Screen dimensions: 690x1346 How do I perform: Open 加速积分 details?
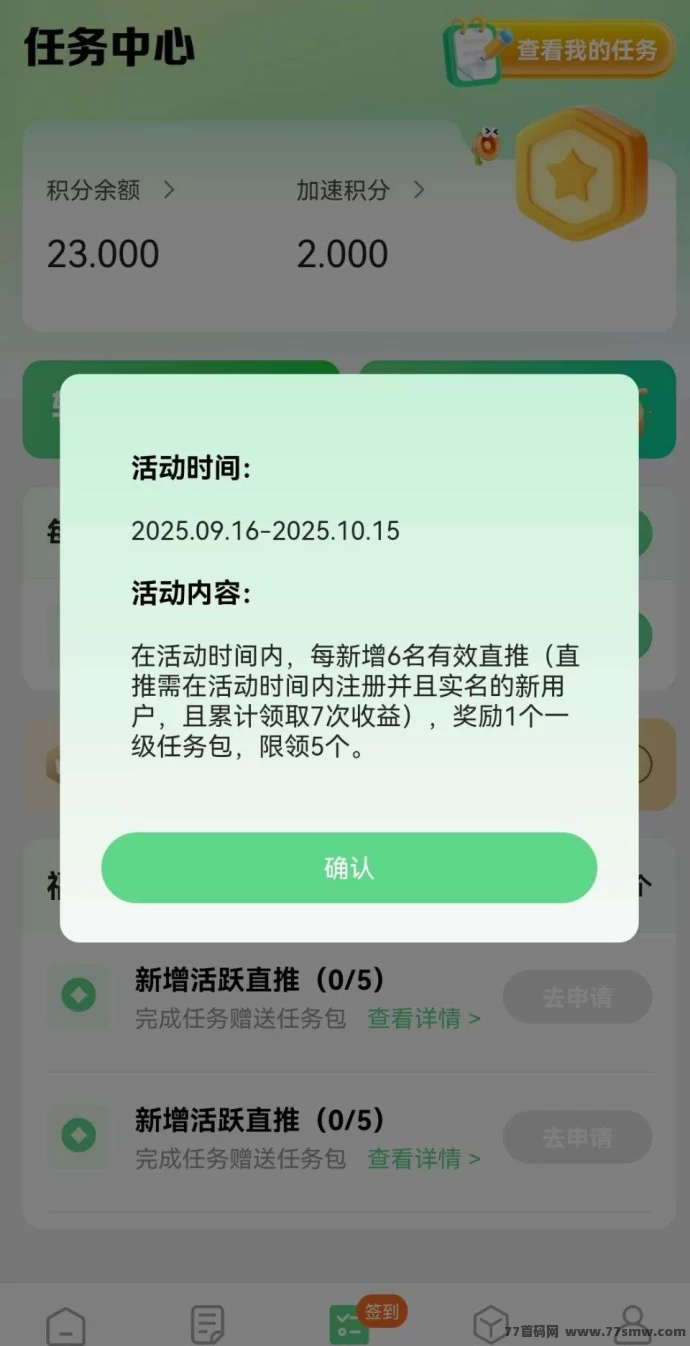[360, 190]
